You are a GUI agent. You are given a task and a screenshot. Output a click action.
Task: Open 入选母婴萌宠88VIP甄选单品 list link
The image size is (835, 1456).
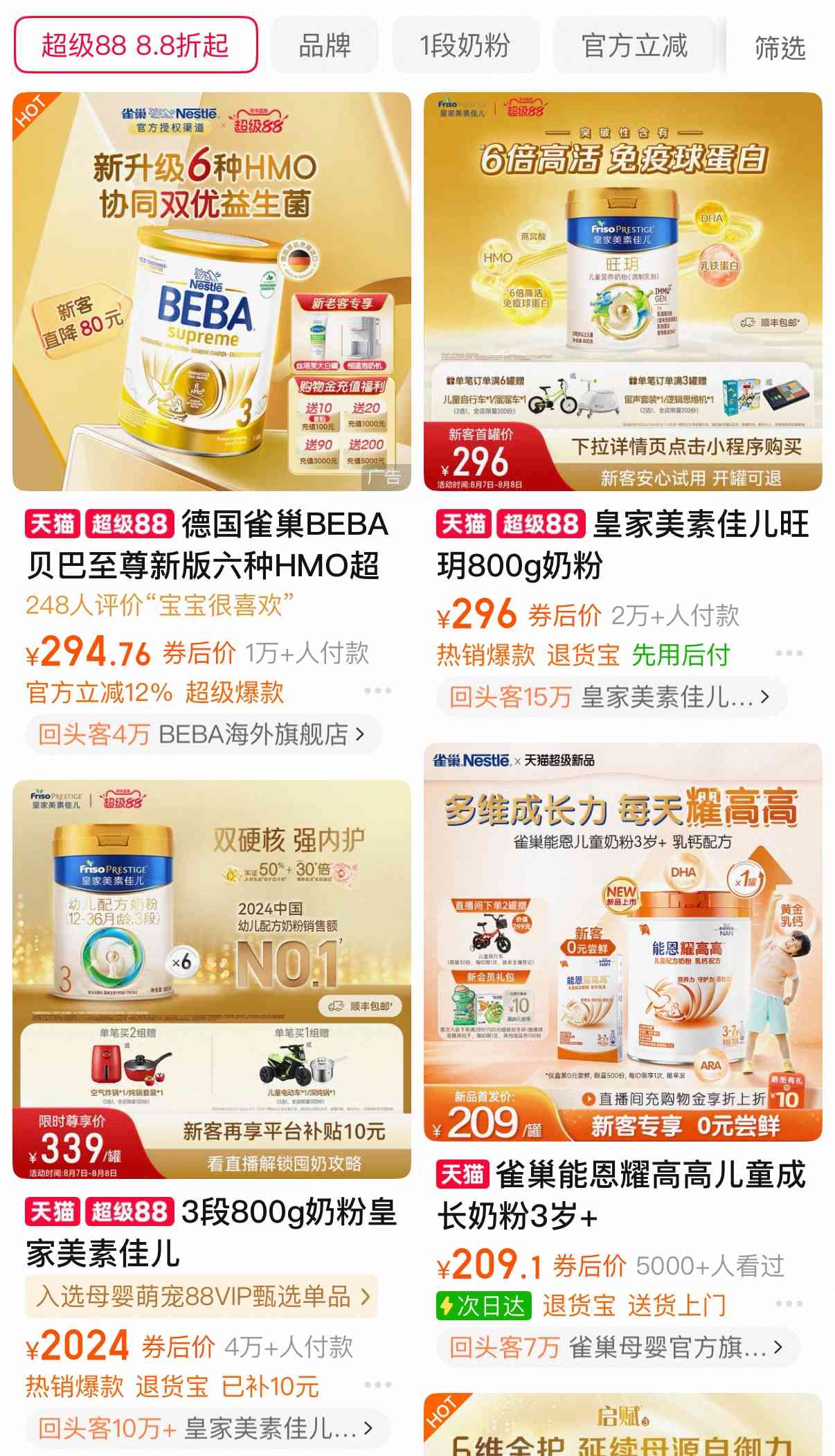pos(202,1296)
